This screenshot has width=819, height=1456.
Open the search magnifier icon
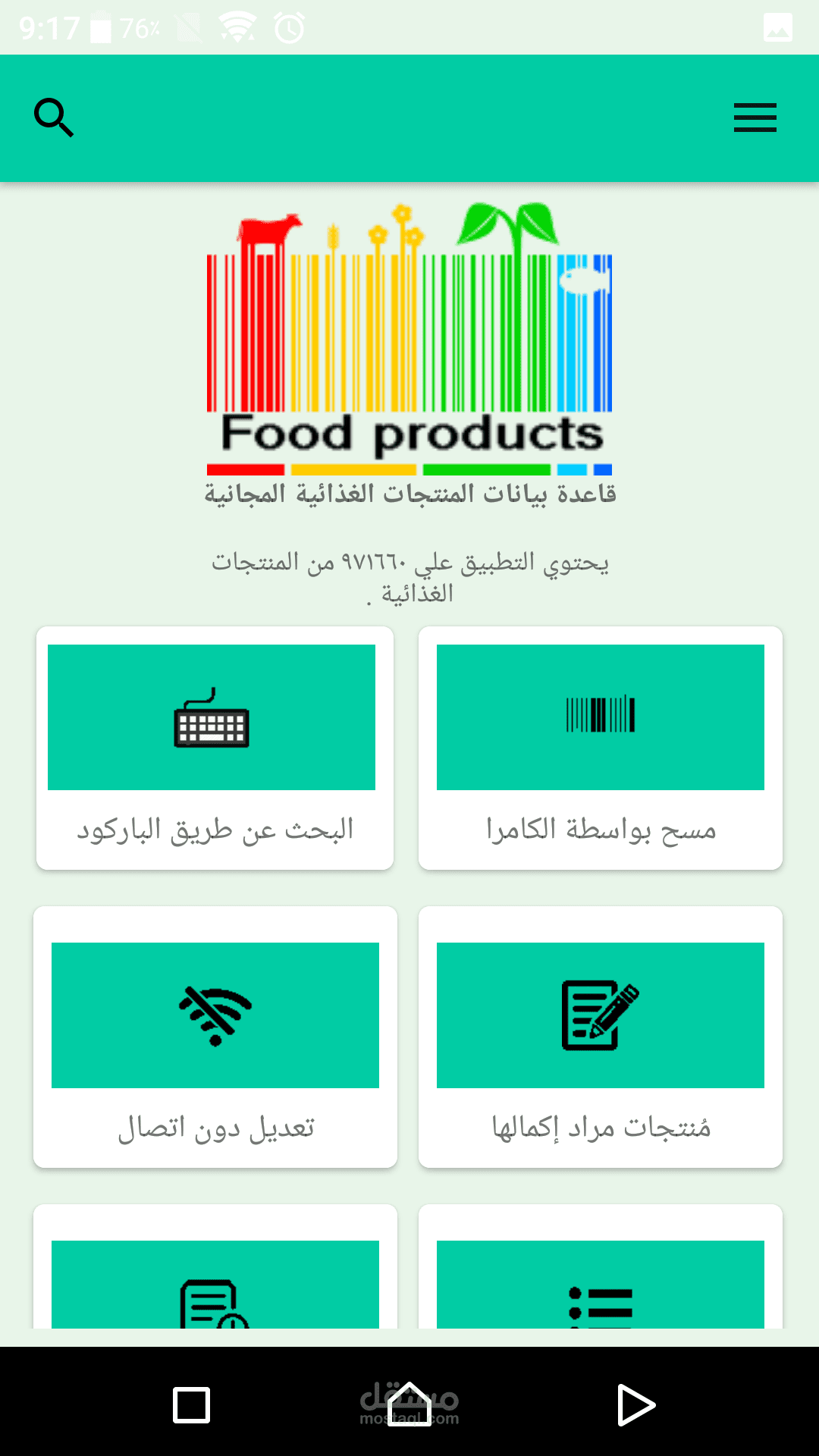(x=54, y=117)
